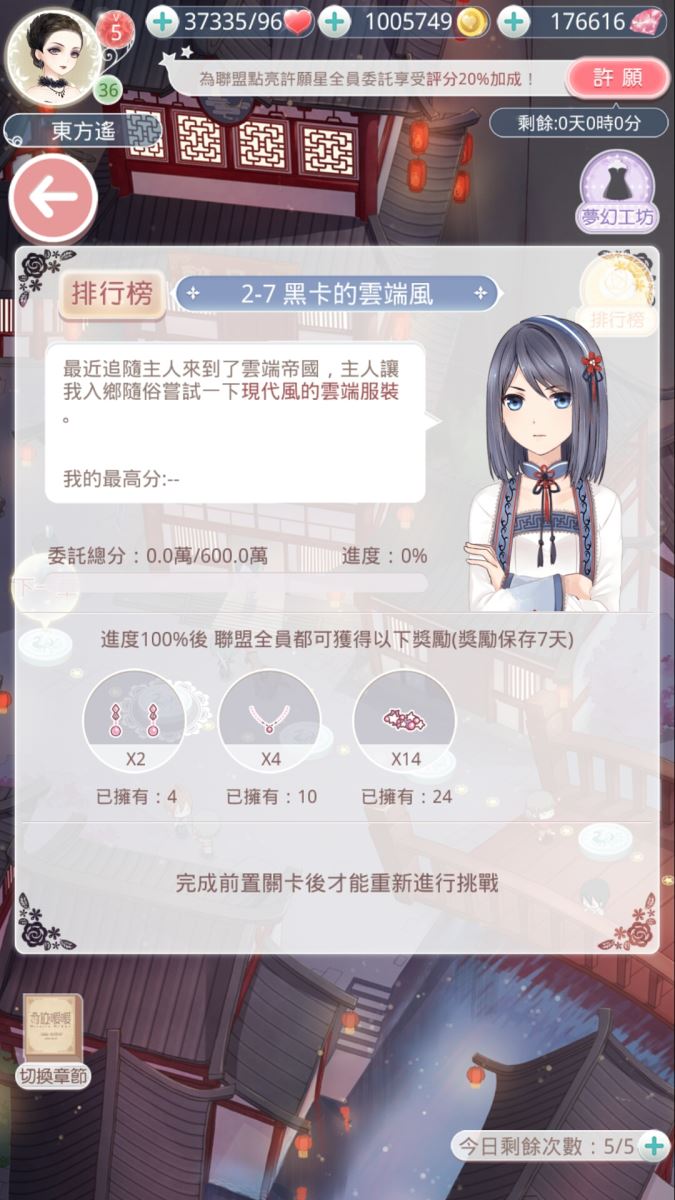
Task: View the necklace reward X4
Action: click(270, 720)
